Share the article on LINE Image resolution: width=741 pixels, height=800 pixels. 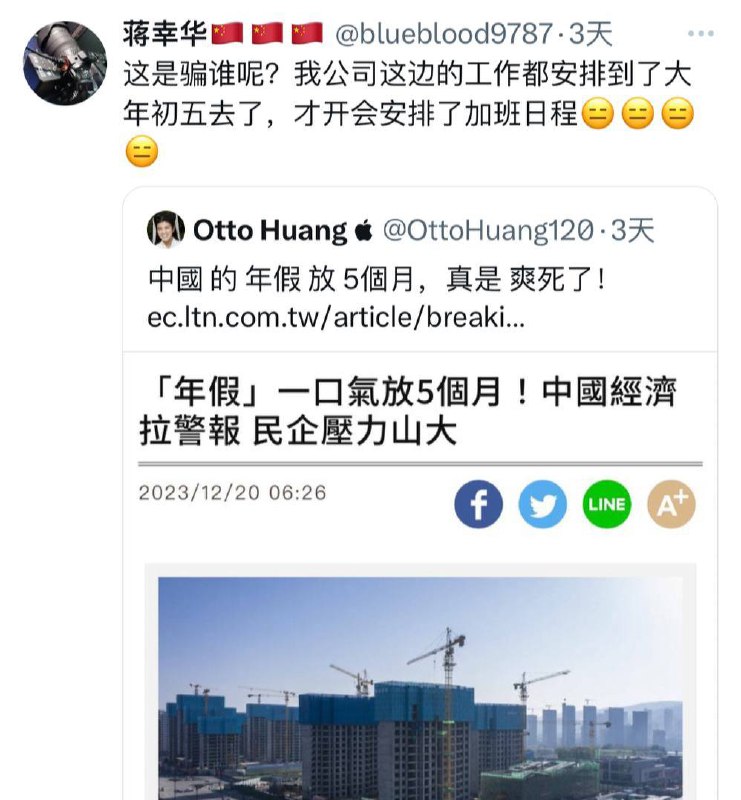(x=608, y=504)
